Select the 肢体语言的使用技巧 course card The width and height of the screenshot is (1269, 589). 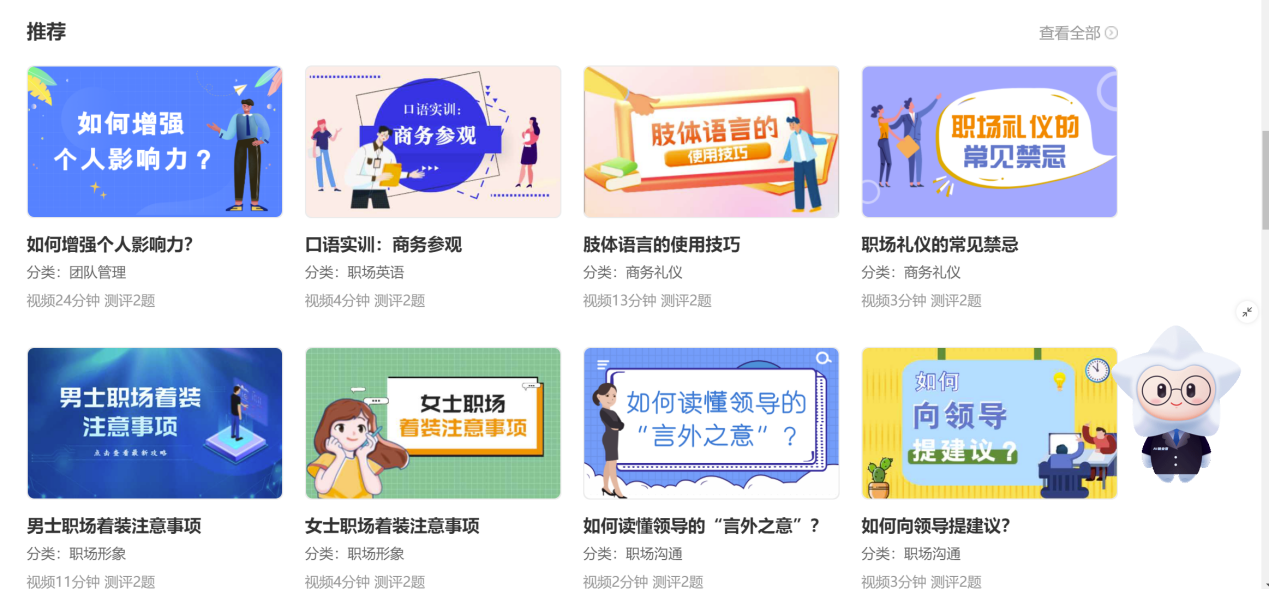[710, 142]
